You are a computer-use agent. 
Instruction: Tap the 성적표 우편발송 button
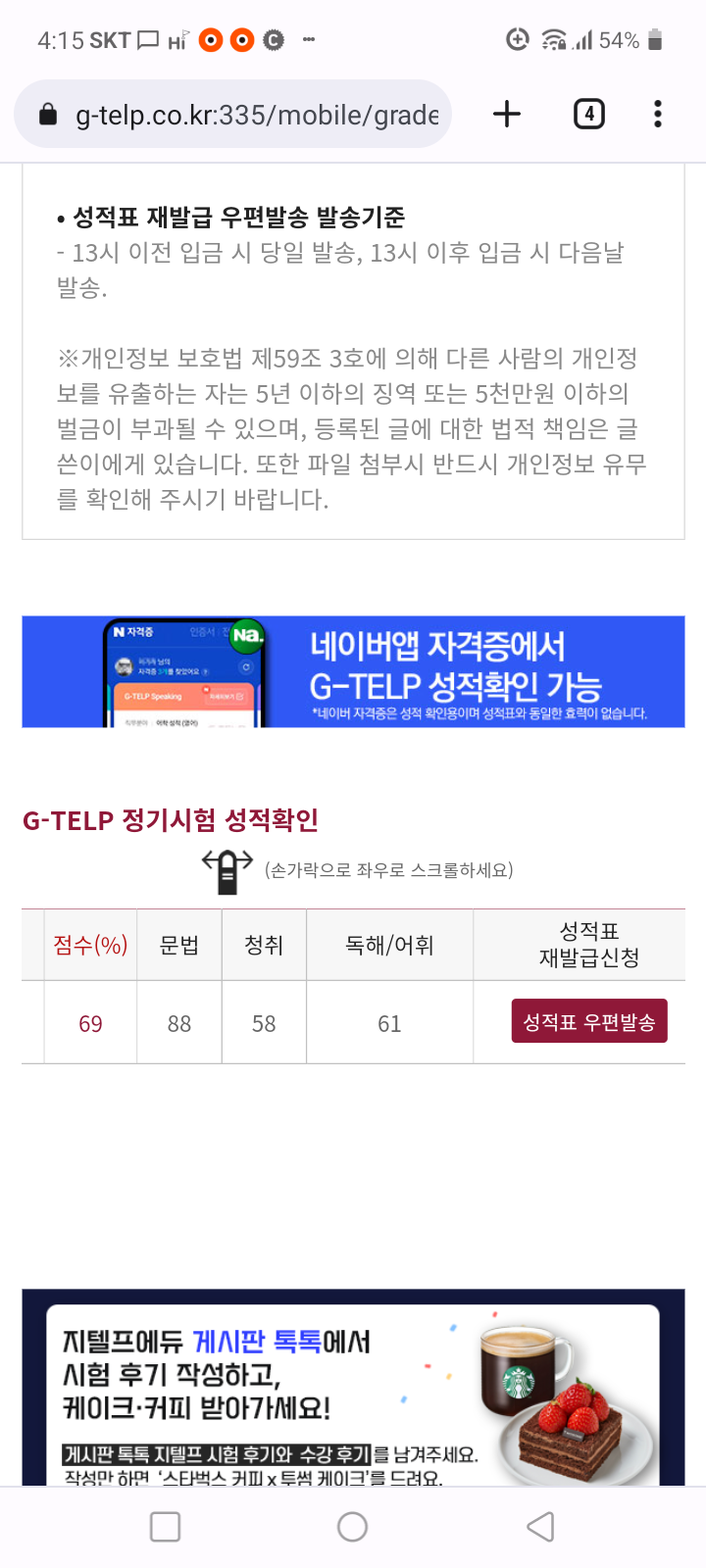[x=588, y=1021]
